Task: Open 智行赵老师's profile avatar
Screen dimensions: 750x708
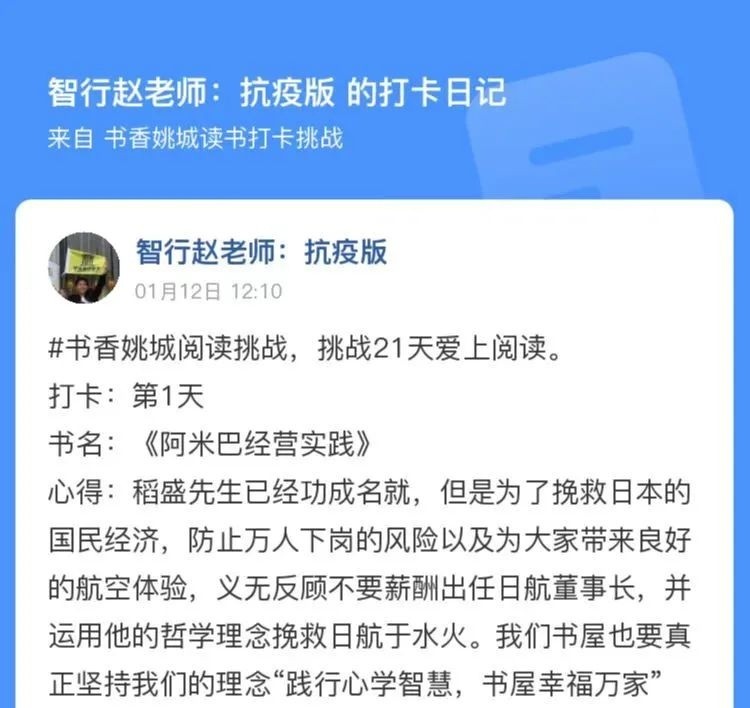Action: 84,268
